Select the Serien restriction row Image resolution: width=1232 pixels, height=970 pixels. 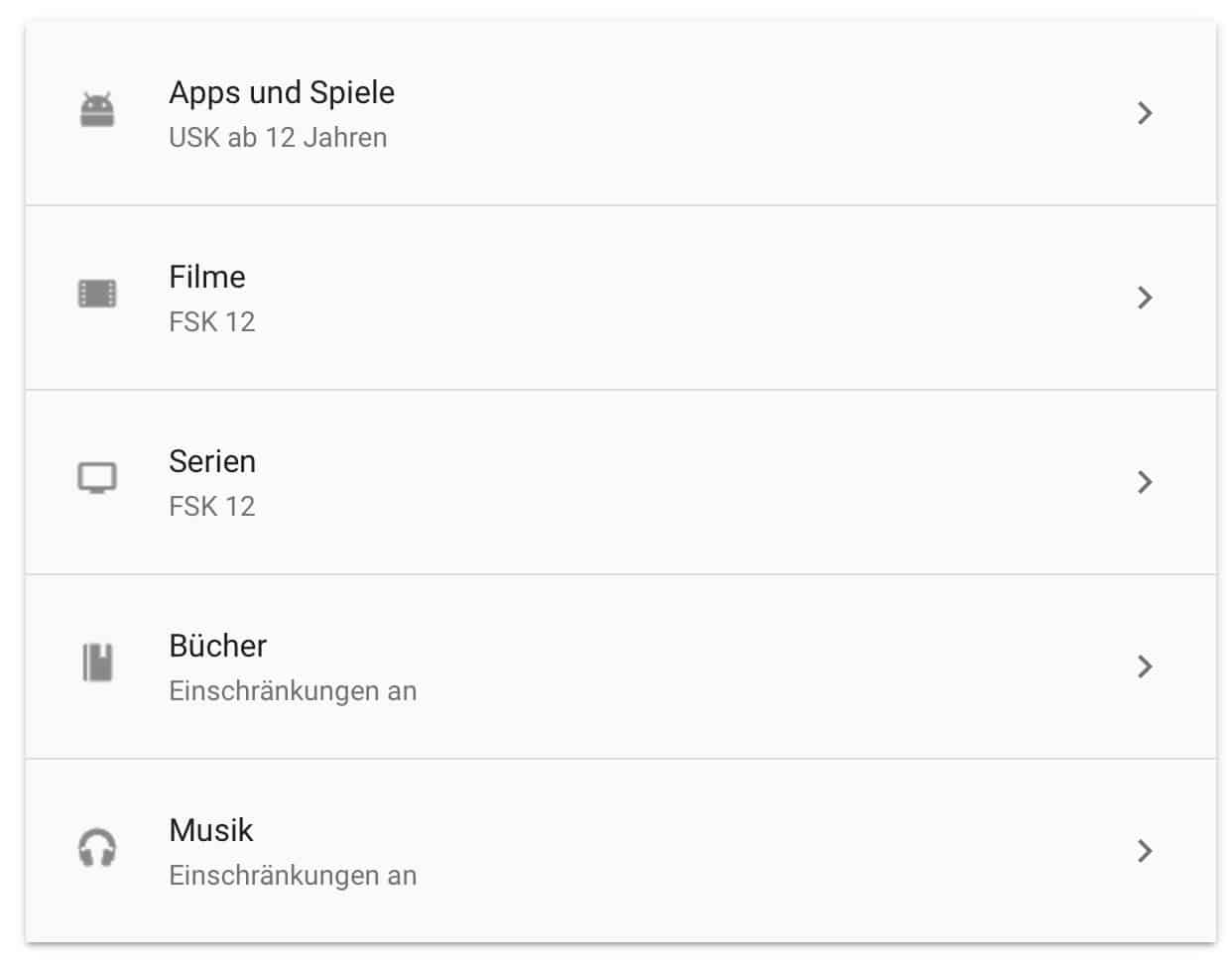pyautogui.click(x=619, y=482)
